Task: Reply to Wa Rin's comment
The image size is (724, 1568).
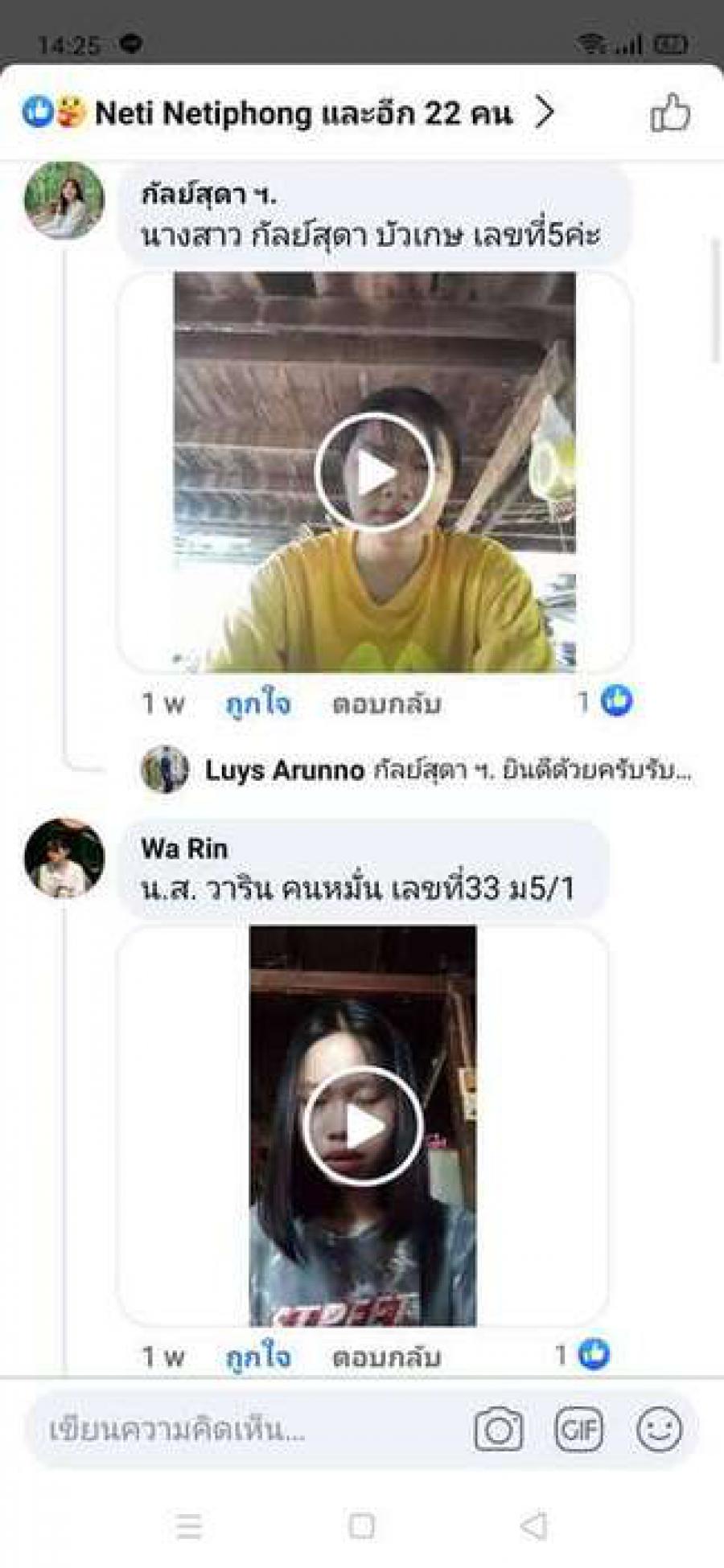Action: point(386,1357)
